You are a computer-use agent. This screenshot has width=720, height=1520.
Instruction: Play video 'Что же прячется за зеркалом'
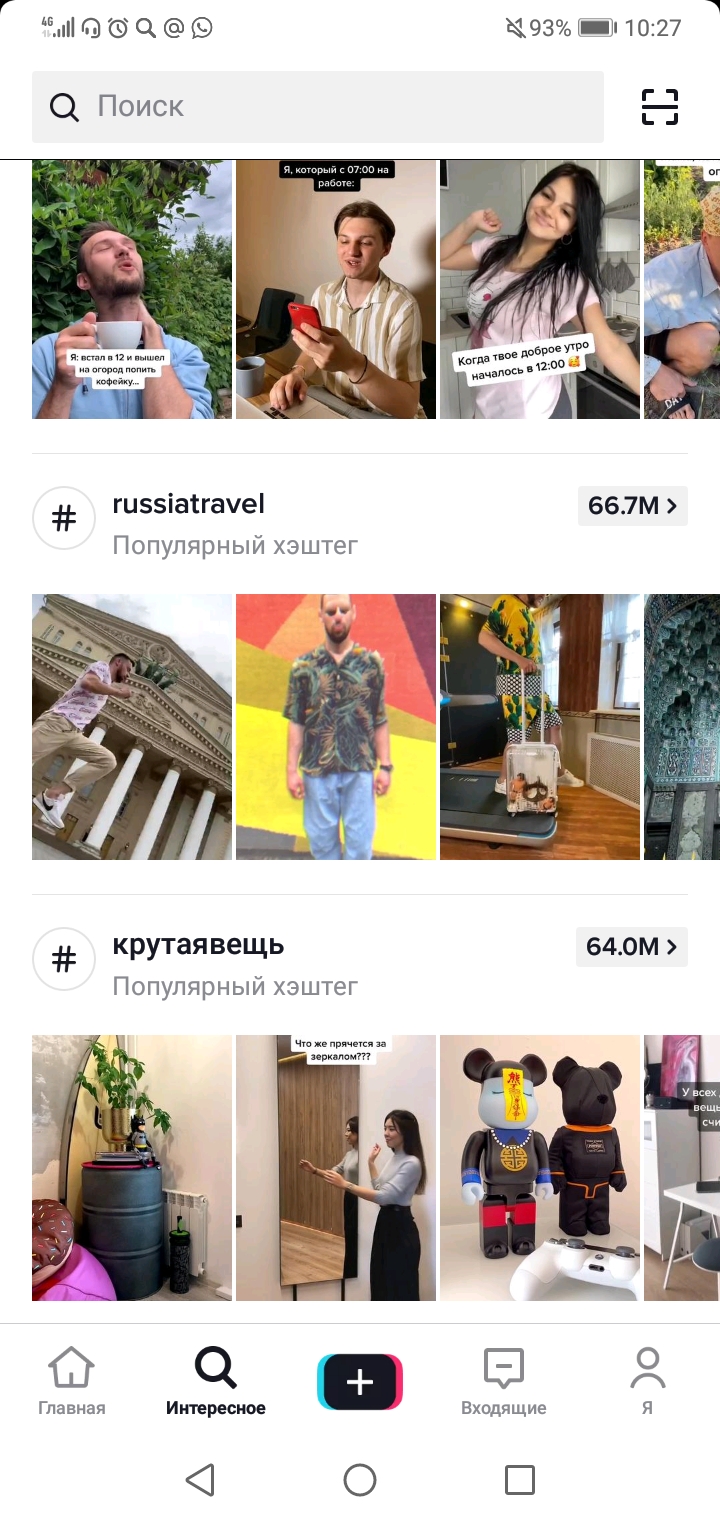[336, 1168]
